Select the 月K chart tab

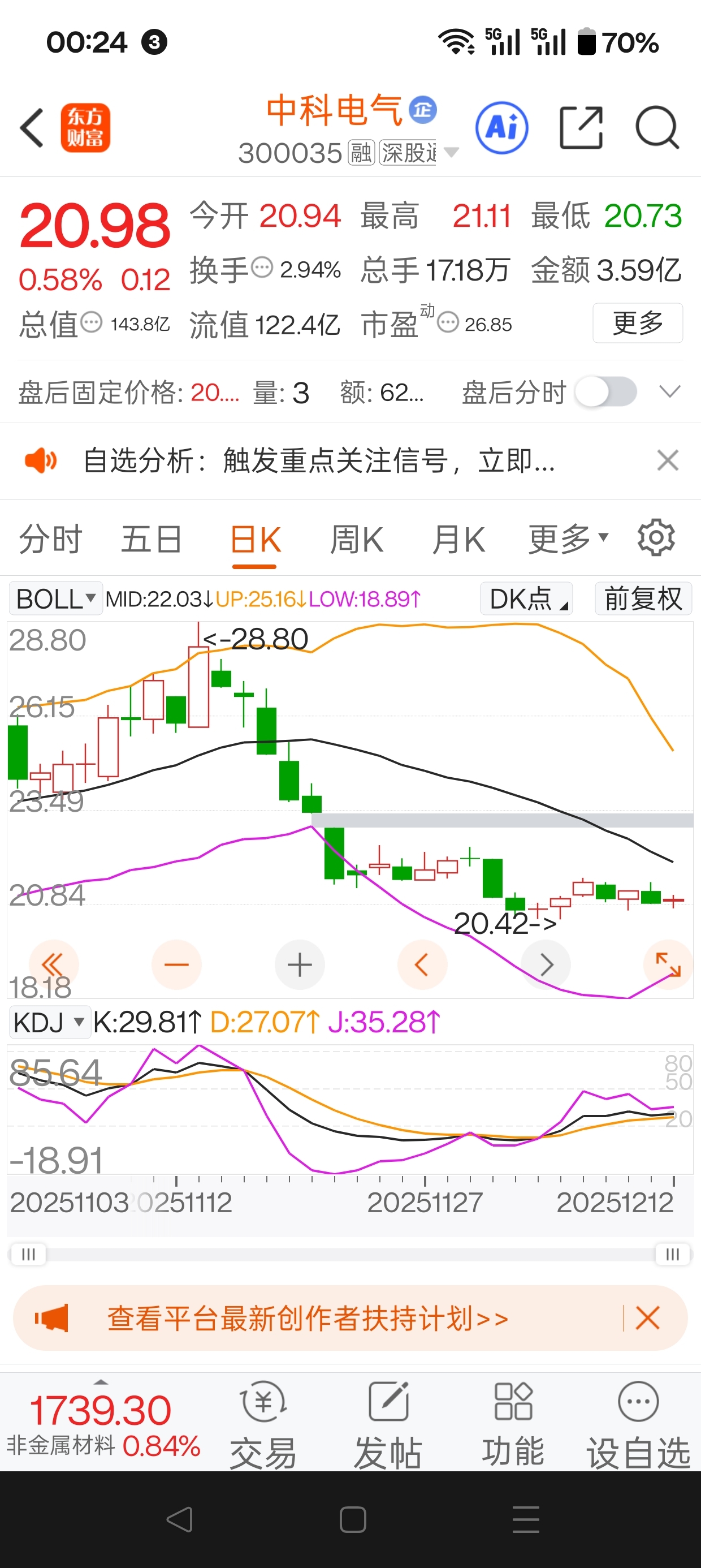pos(458,539)
